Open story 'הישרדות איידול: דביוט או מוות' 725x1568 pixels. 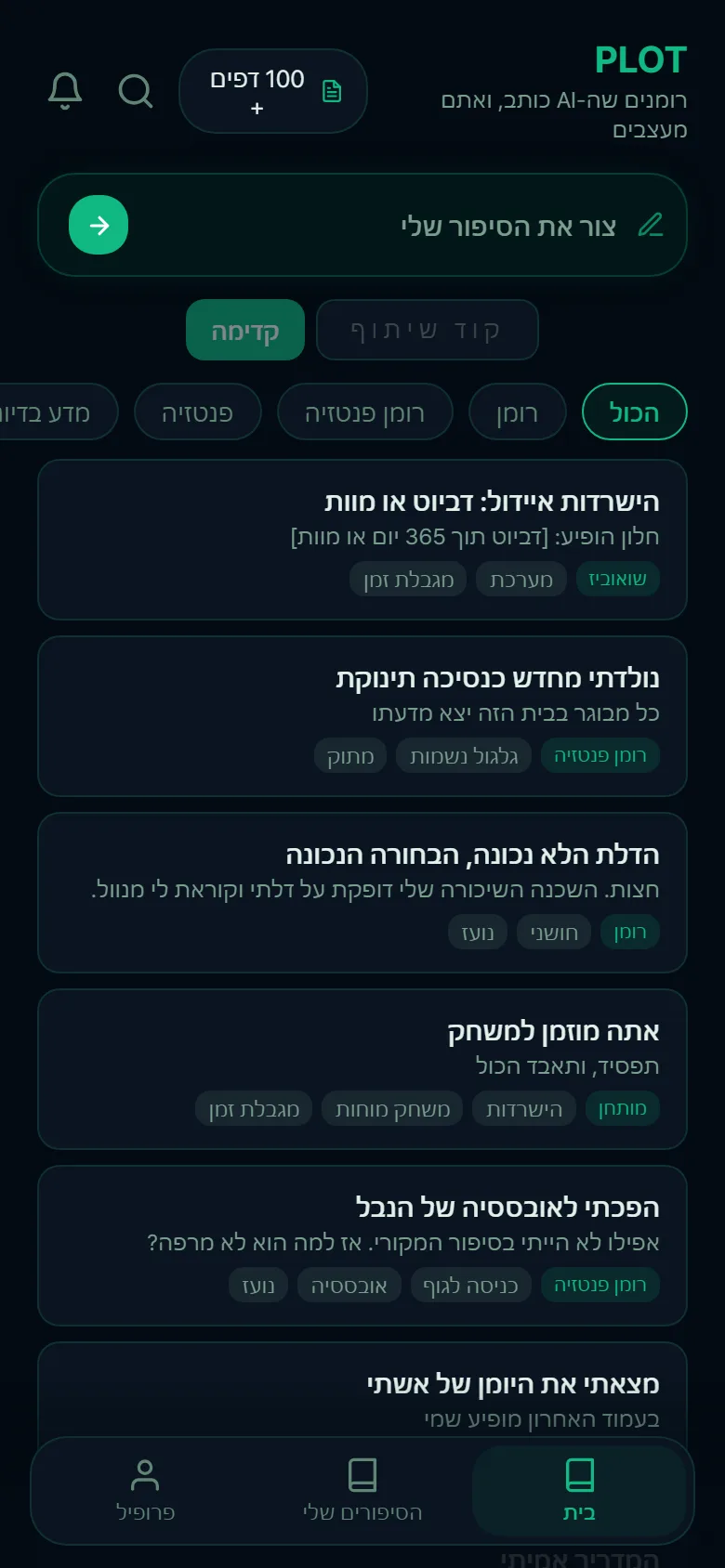362,540
